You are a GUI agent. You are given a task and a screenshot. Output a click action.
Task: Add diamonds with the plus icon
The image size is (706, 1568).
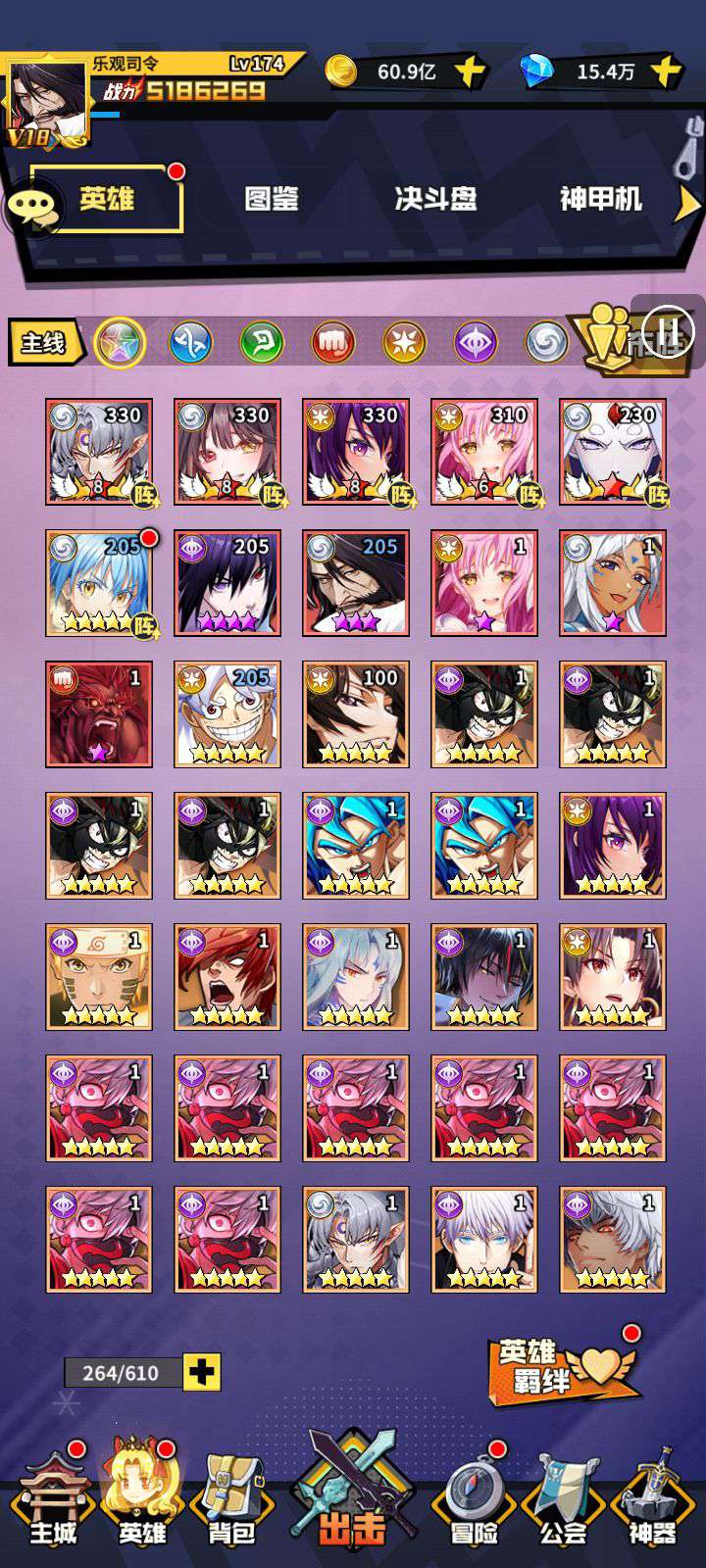pos(666,71)
